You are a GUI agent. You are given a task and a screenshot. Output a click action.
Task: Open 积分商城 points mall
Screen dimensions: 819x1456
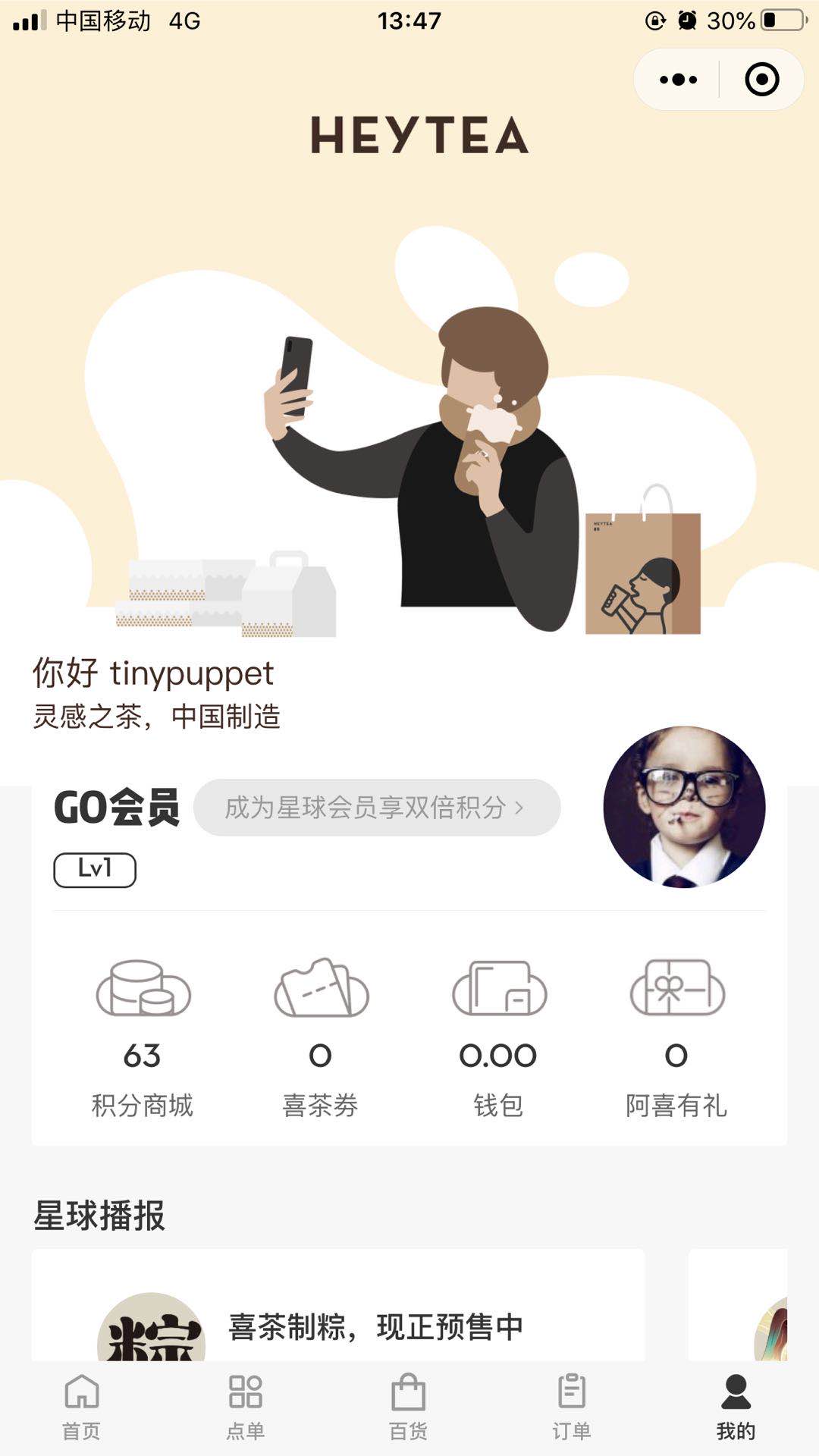[x=143, y=1037]
